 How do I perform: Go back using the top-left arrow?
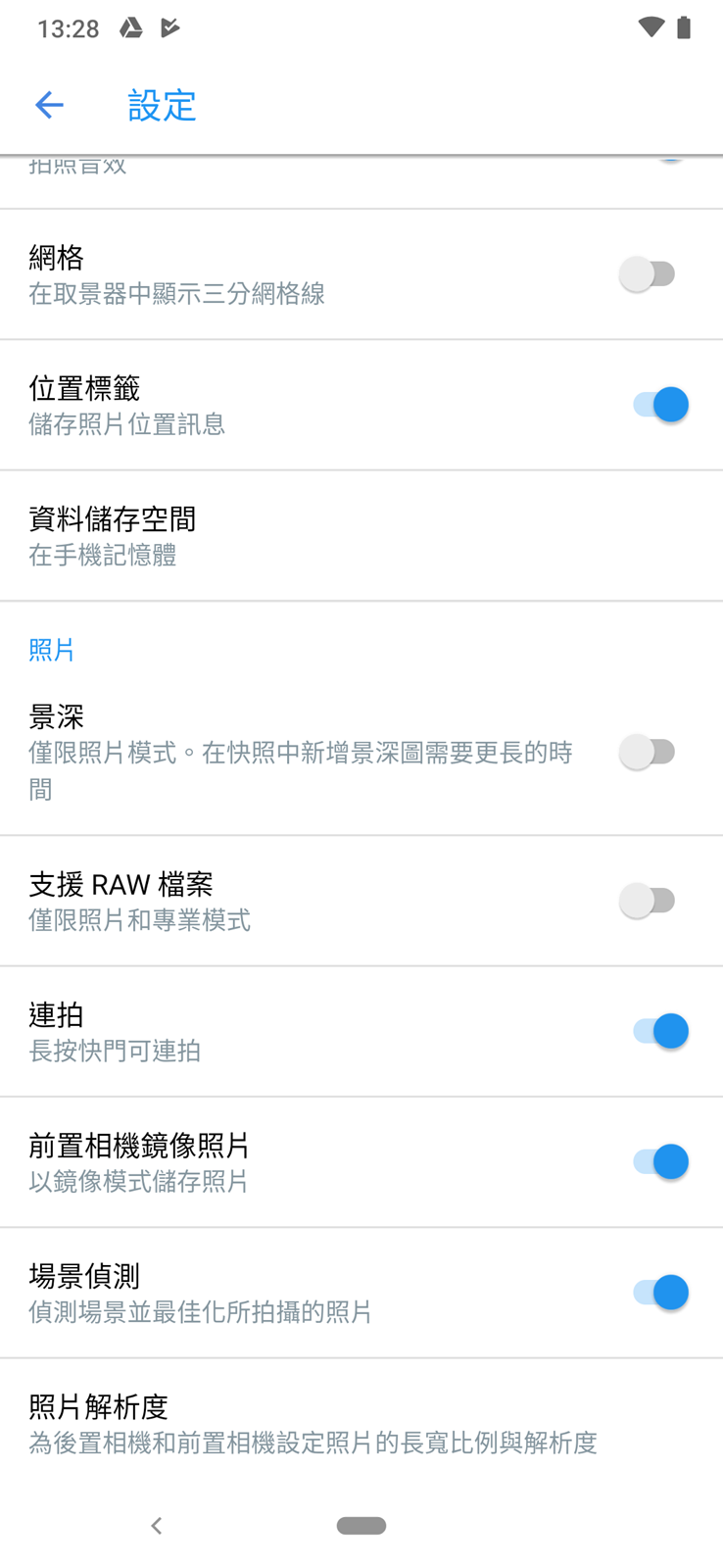[x=49, y=105]
